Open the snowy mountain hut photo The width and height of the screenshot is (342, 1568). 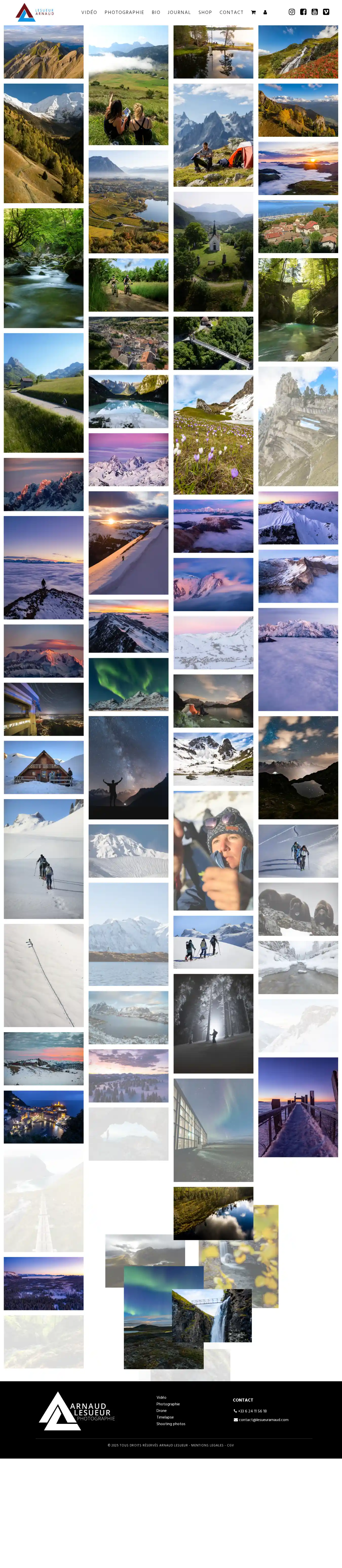tap(44, 767)
